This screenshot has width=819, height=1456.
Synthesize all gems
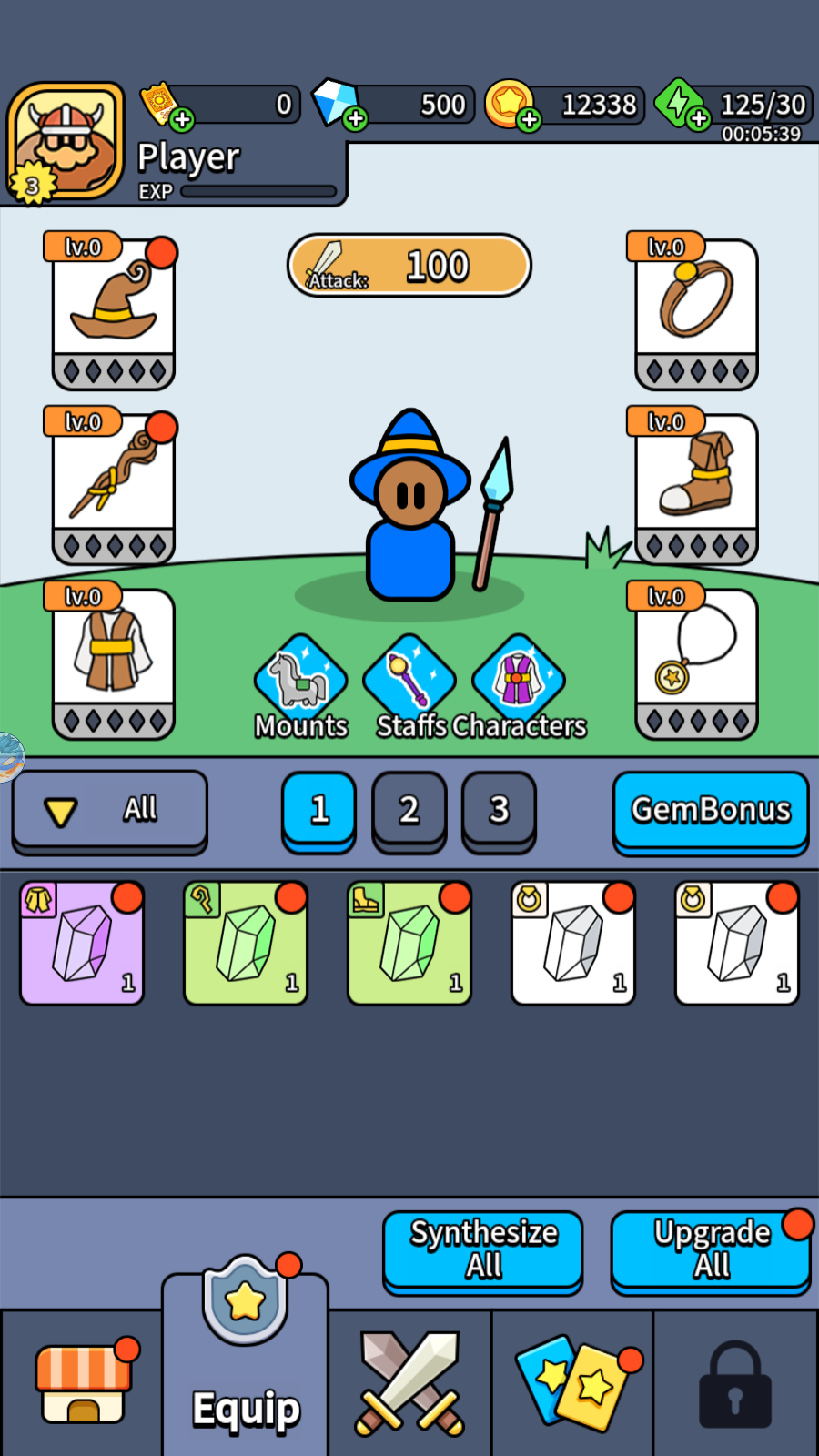pyautogui.click(x=483, y=1249)
